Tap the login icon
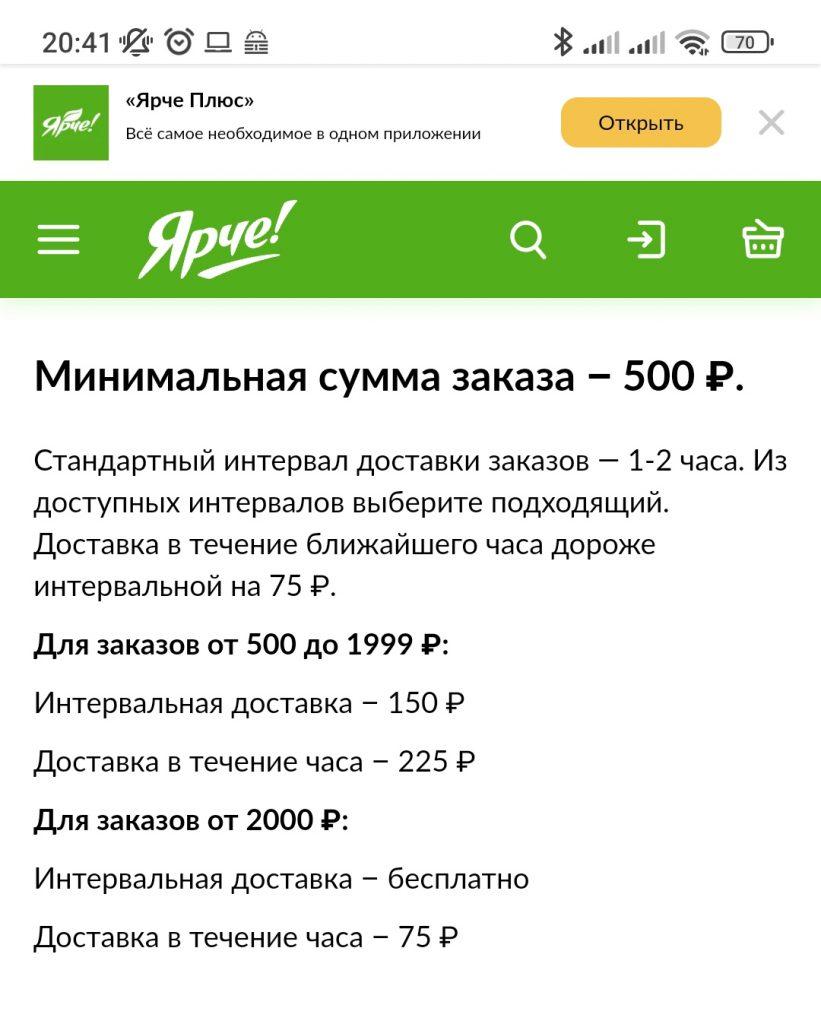Screen dimensions: 821x1024 coord(646,240)
